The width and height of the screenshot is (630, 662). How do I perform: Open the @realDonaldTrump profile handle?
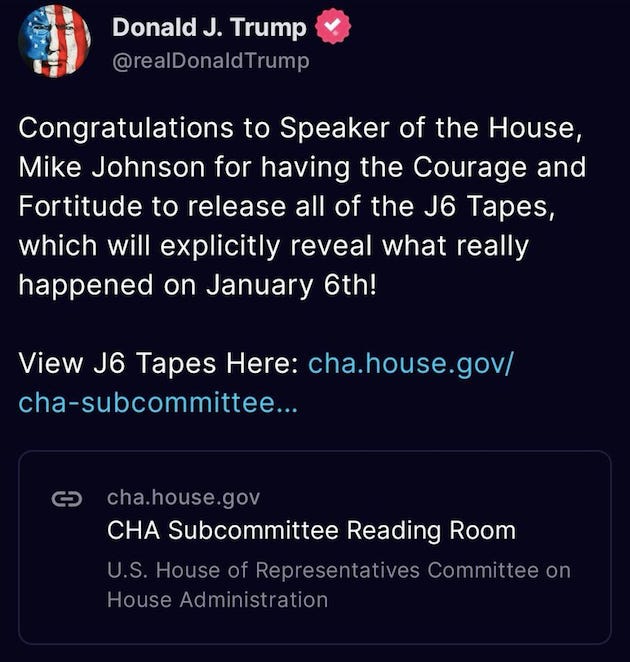click(211, 61)
